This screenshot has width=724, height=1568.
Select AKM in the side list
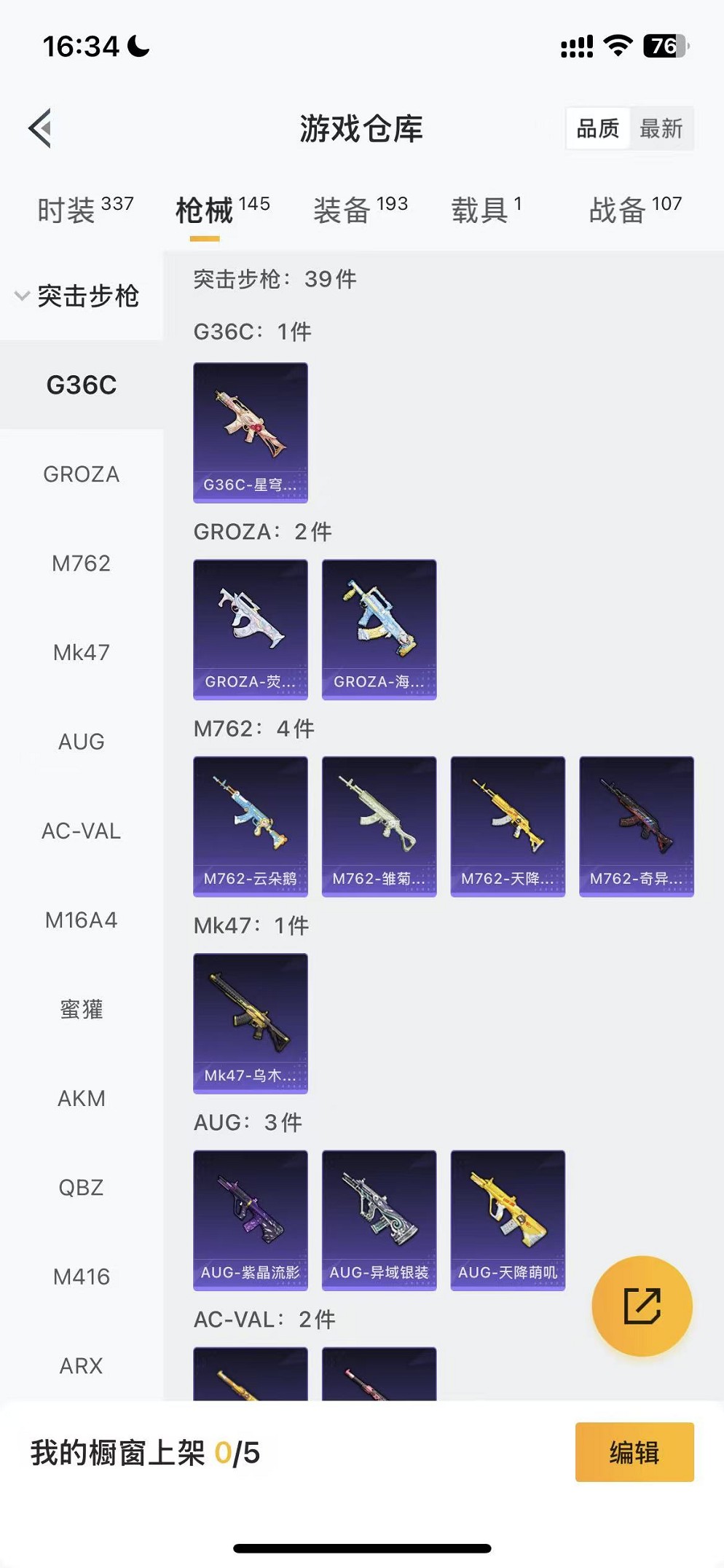tap(81, 1098)
